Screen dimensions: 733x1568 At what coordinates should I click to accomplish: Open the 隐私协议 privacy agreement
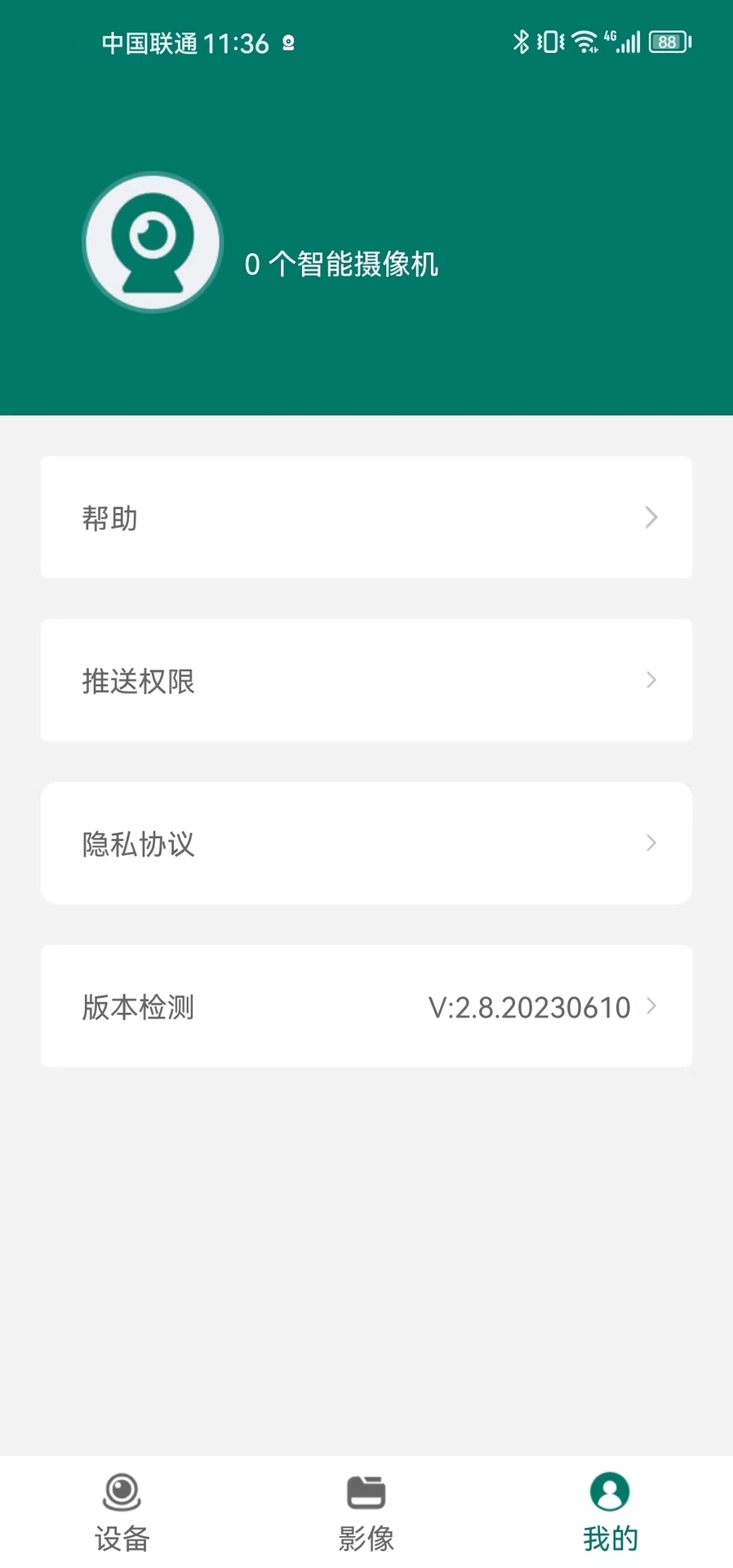coord(138,844)
